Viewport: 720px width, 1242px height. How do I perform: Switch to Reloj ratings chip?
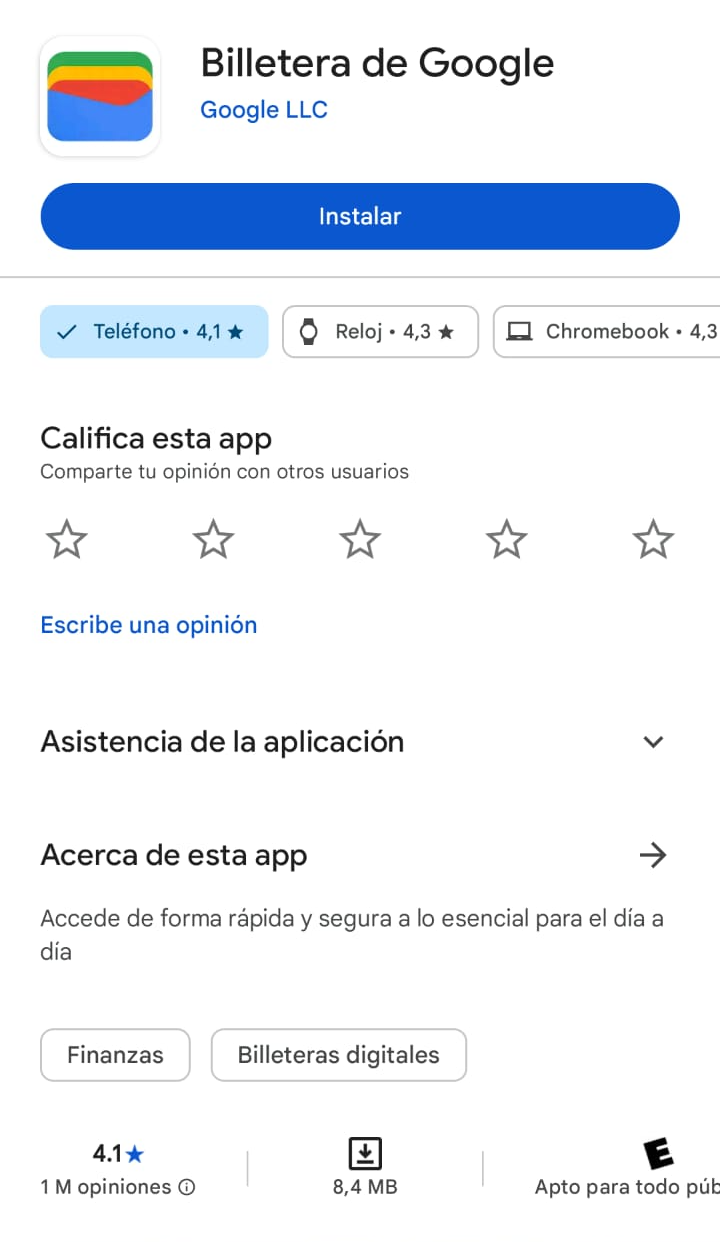click(x=380, y=332)
